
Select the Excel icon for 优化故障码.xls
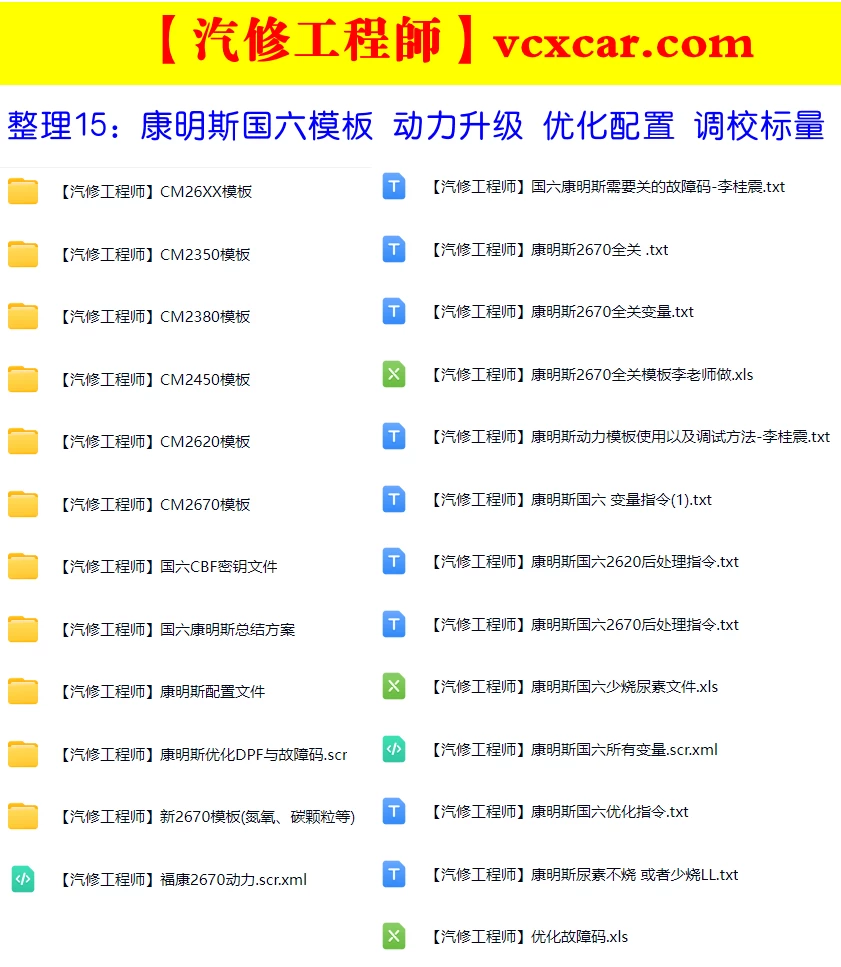click(393, 935)
